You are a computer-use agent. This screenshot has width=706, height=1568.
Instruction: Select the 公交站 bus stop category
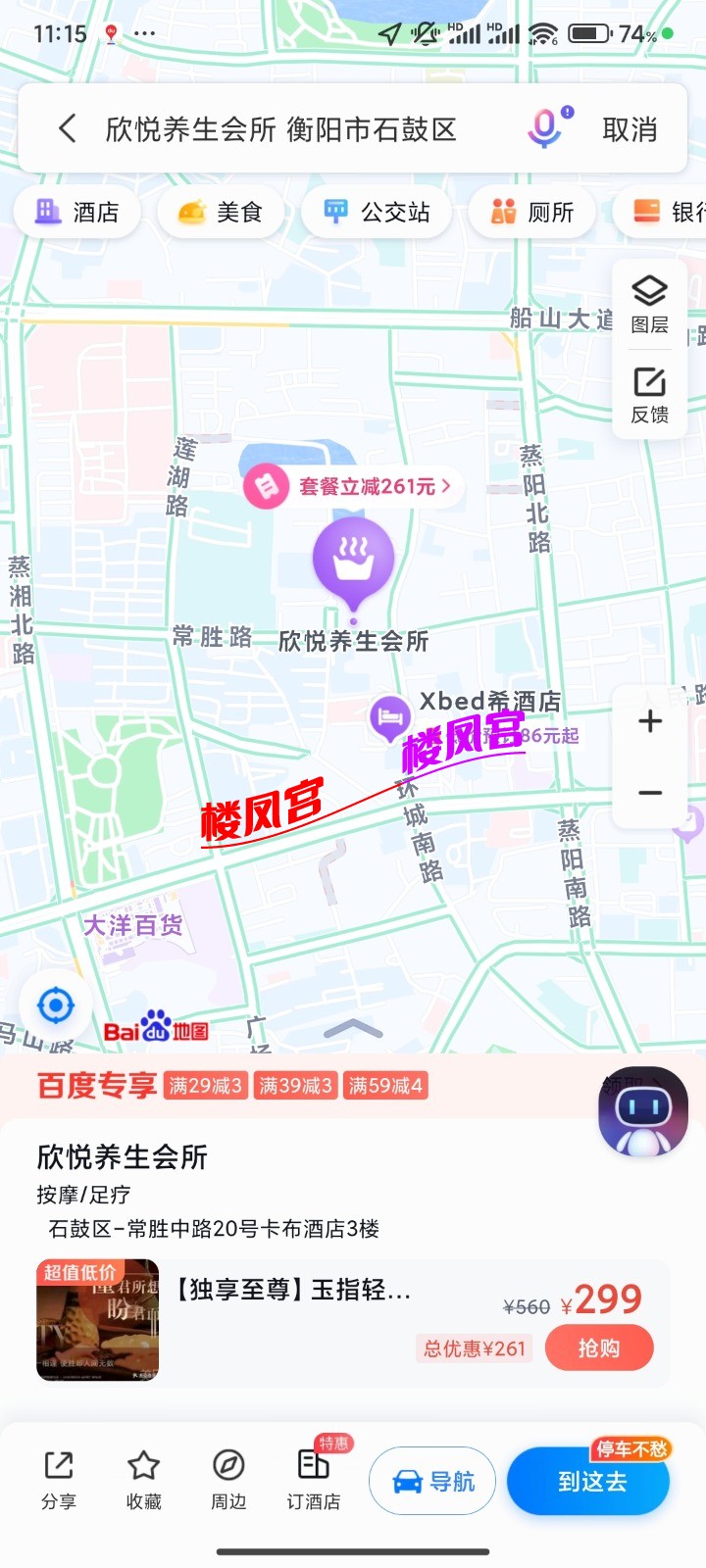coord(377,212)
